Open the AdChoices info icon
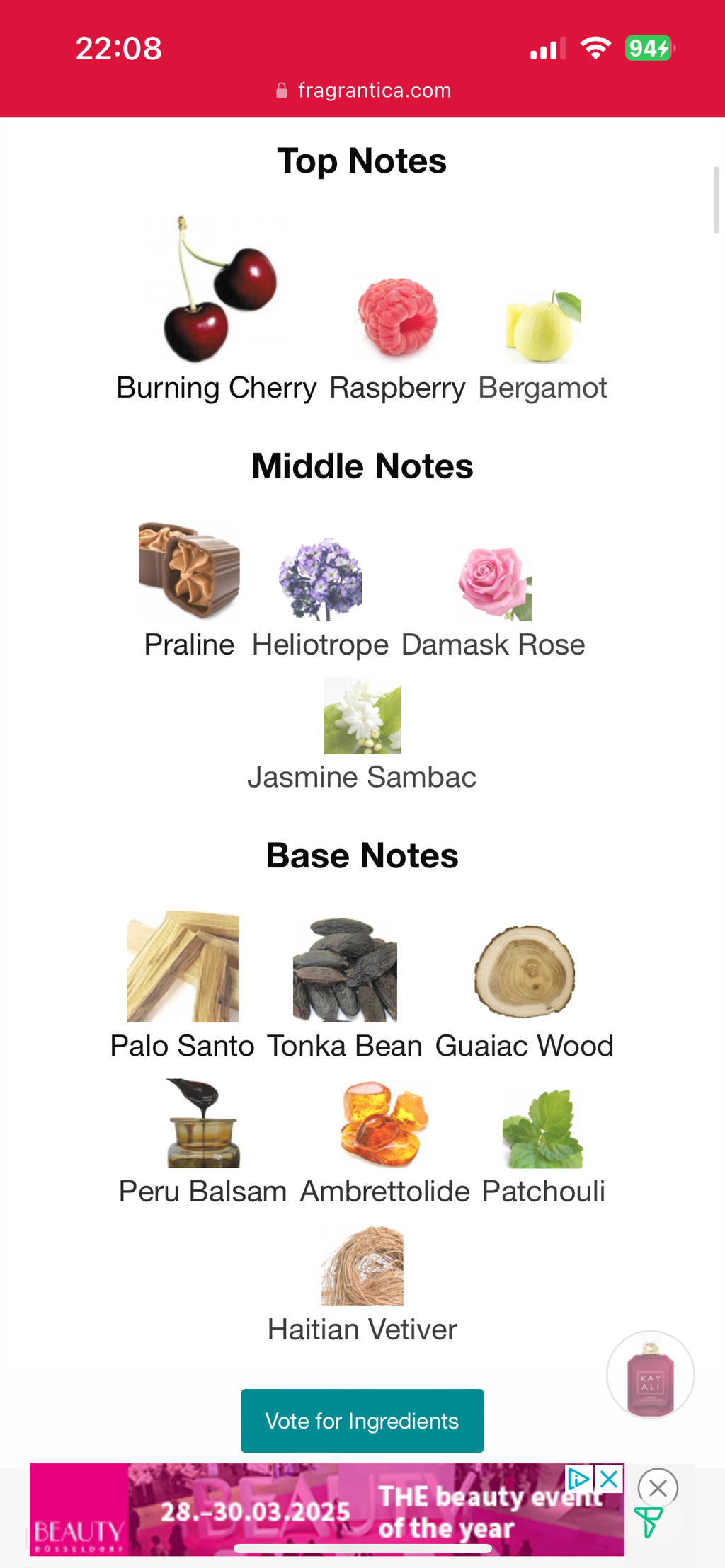Viewport: 725px width, 1568px height. [578, 1478]
